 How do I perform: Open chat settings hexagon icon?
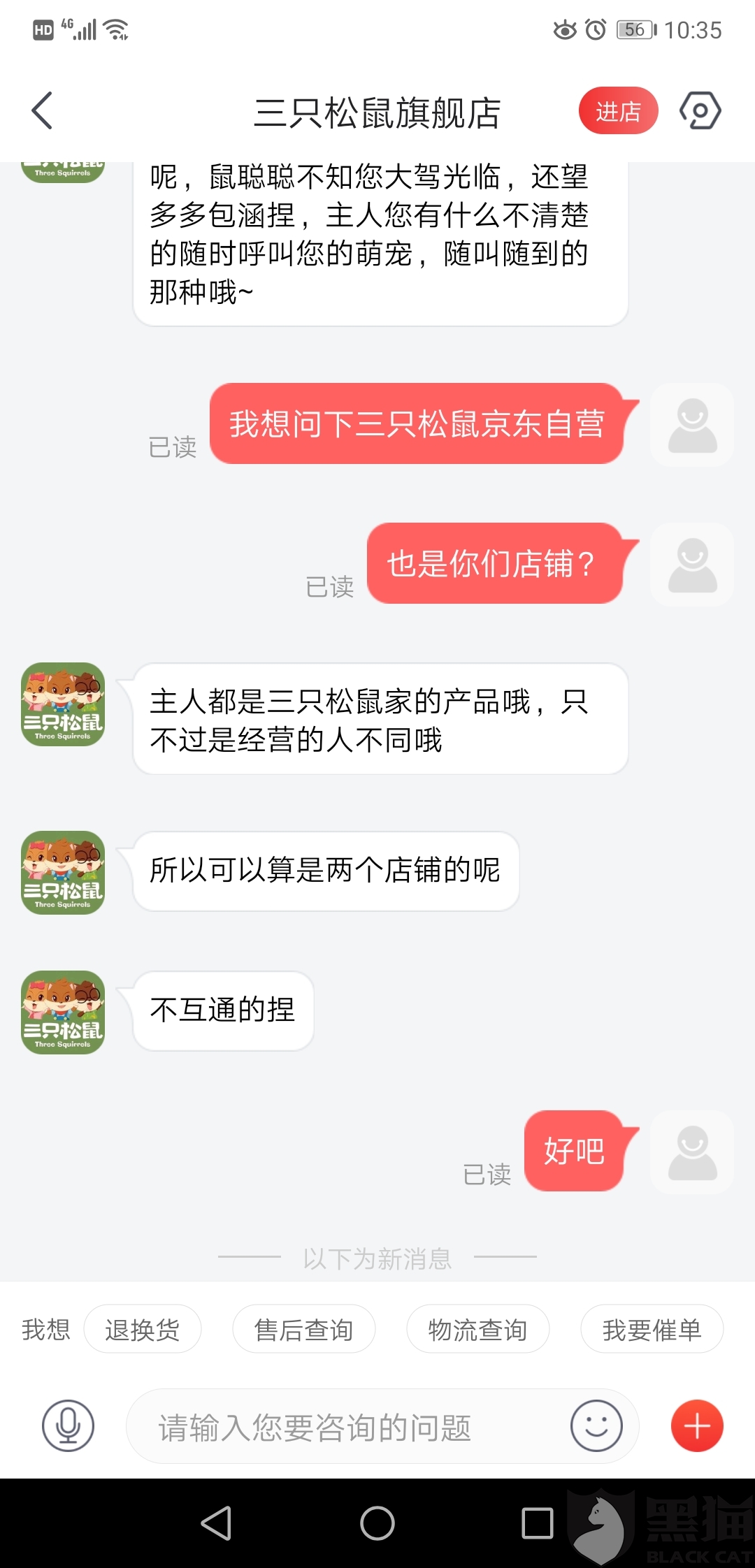700,111
